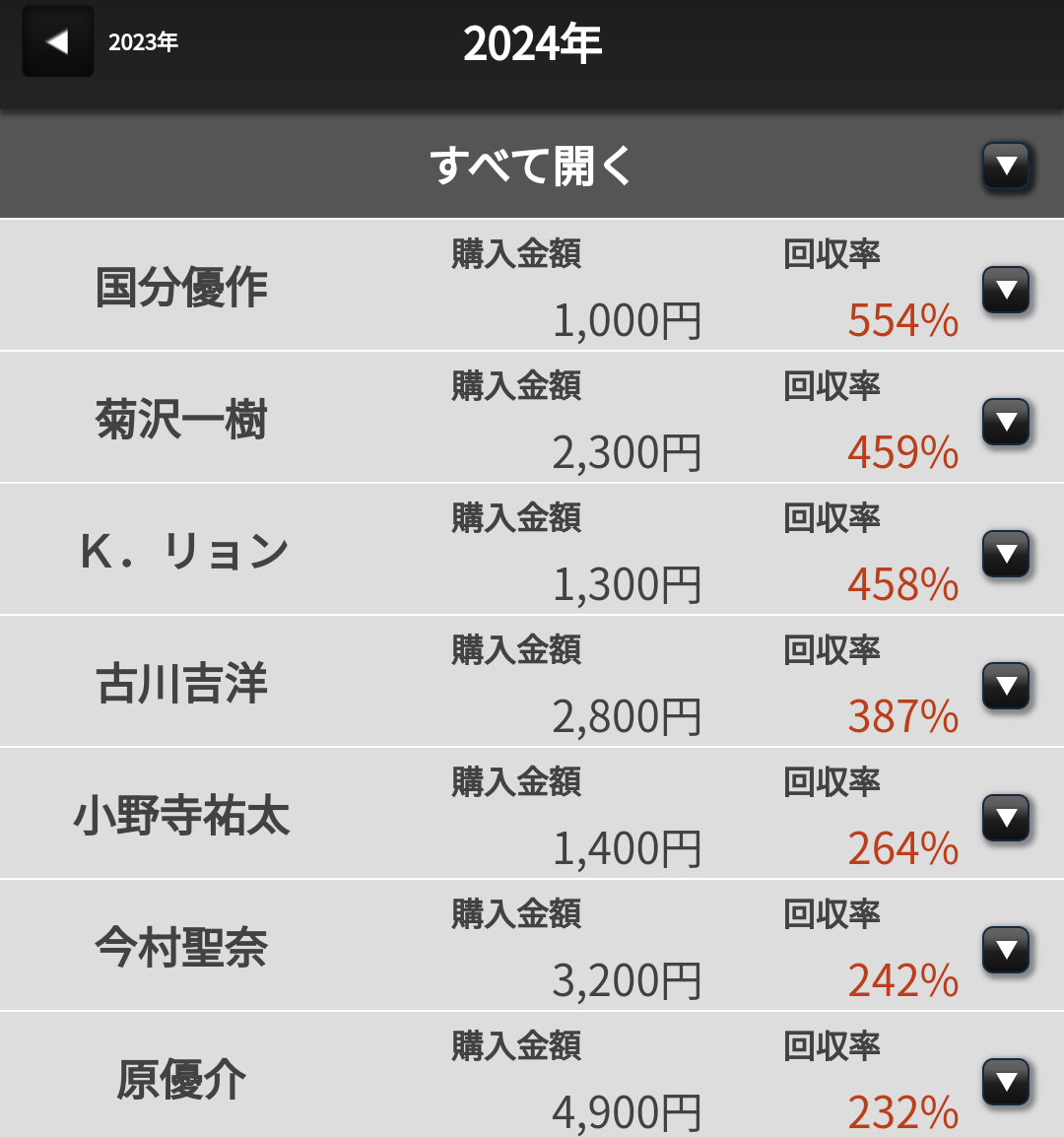Expand the 国分優作 row
The height and width of the screenshot is (1137, 1064).
coord(1006,290)
